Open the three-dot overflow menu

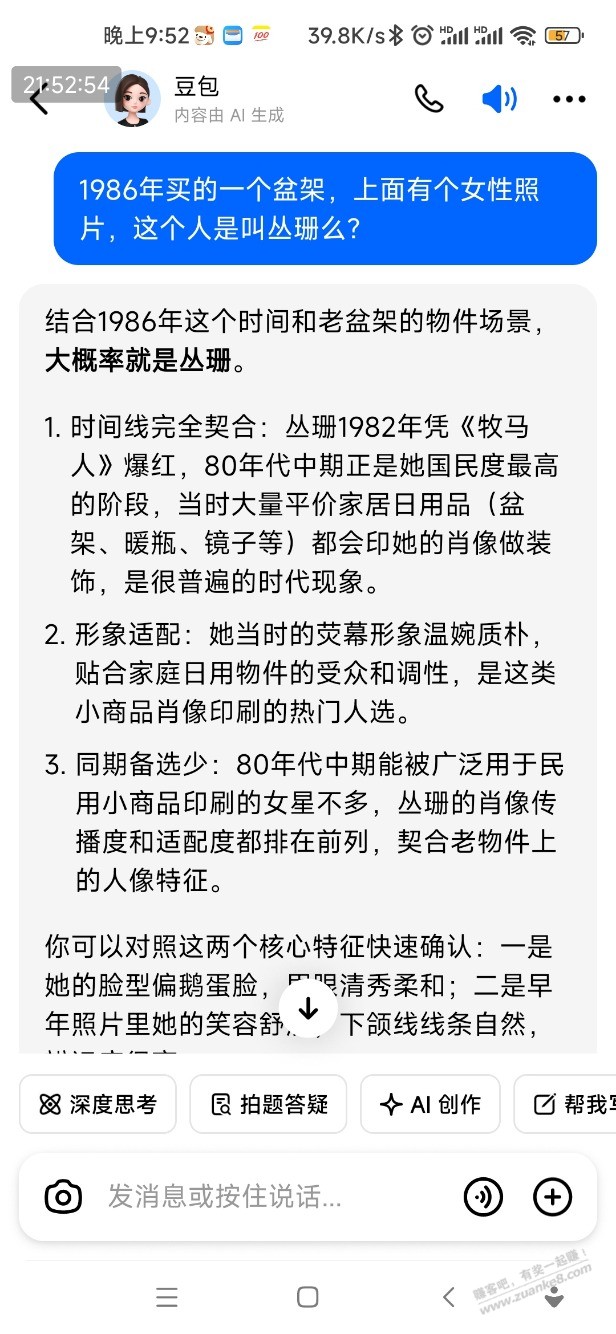tap(569, 99)
